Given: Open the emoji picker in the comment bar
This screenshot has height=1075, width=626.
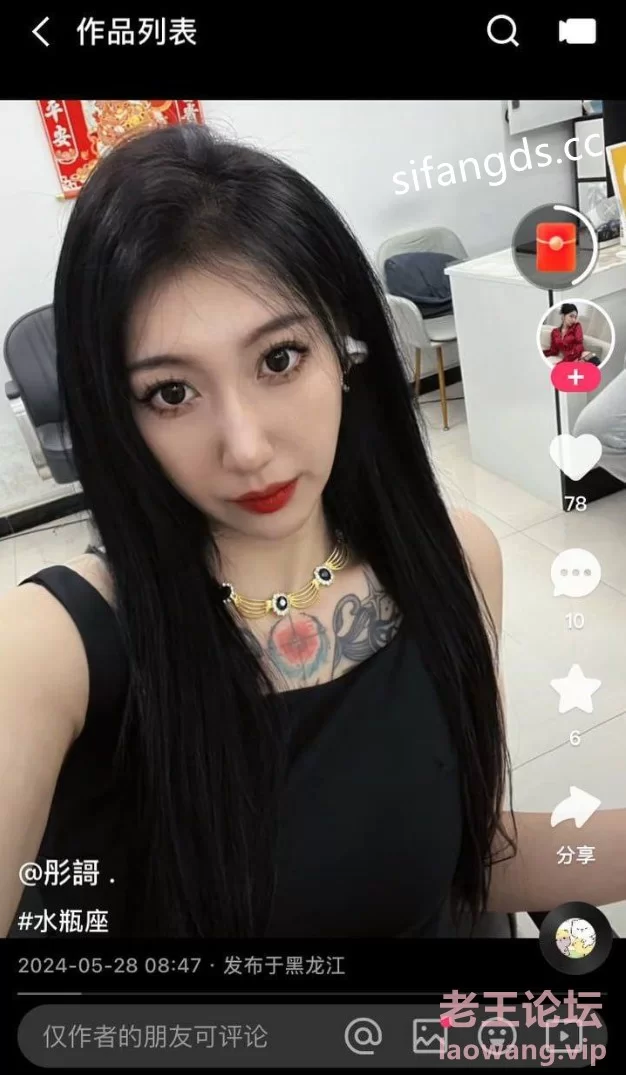Looking at the screenshot, I should click(x=500, y=1036).
